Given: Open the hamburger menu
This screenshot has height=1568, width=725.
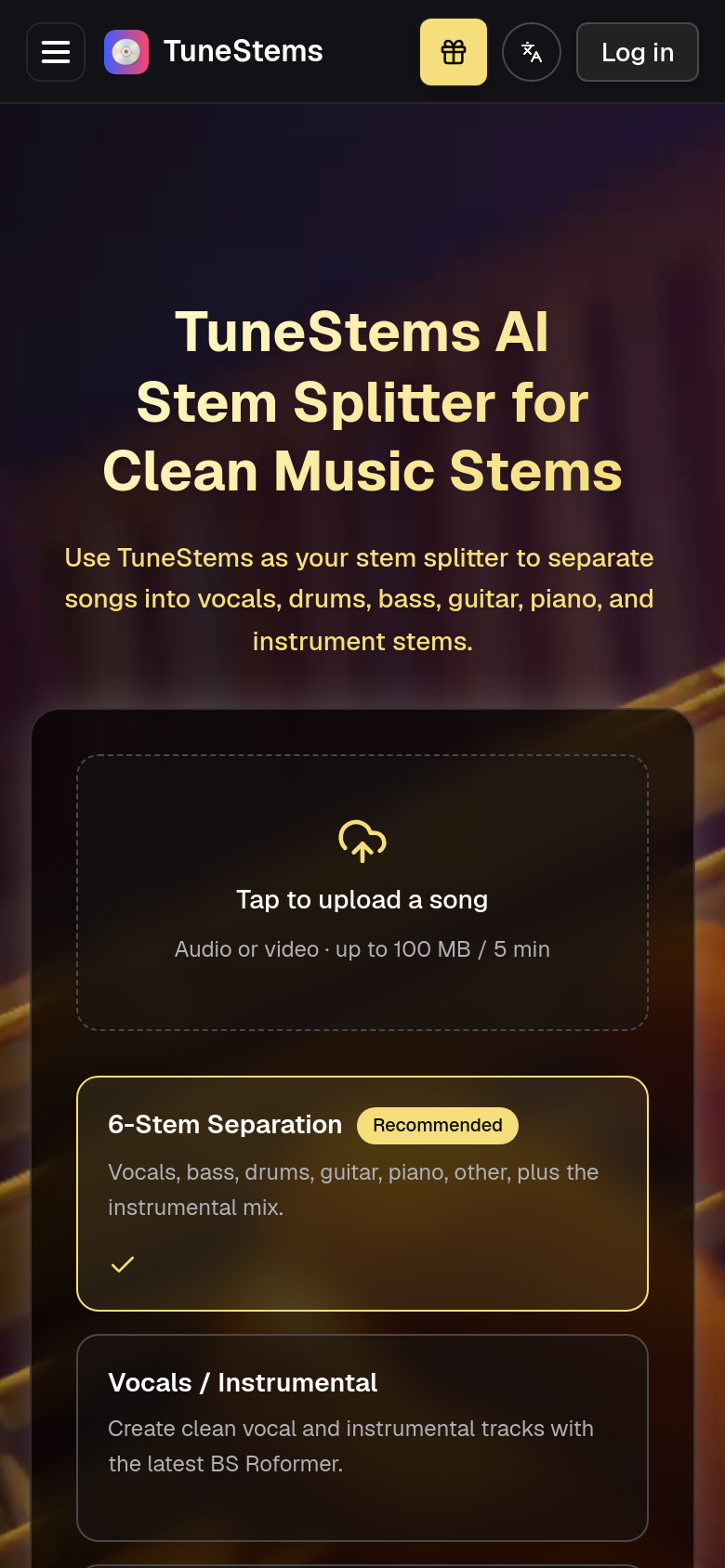Looking at the screenshot, I should (x=56, y=52).
